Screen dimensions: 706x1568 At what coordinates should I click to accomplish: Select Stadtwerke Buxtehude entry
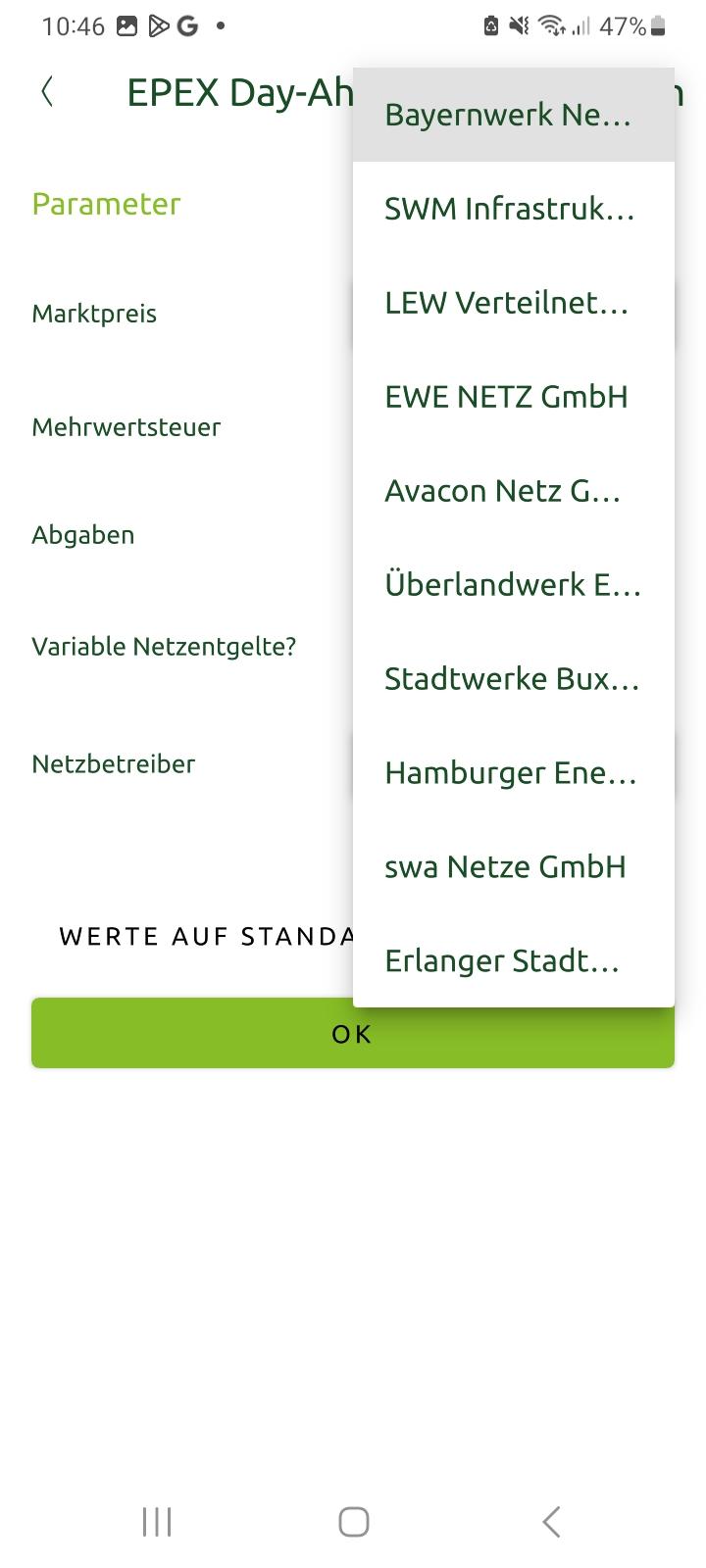tap(512, 678)
